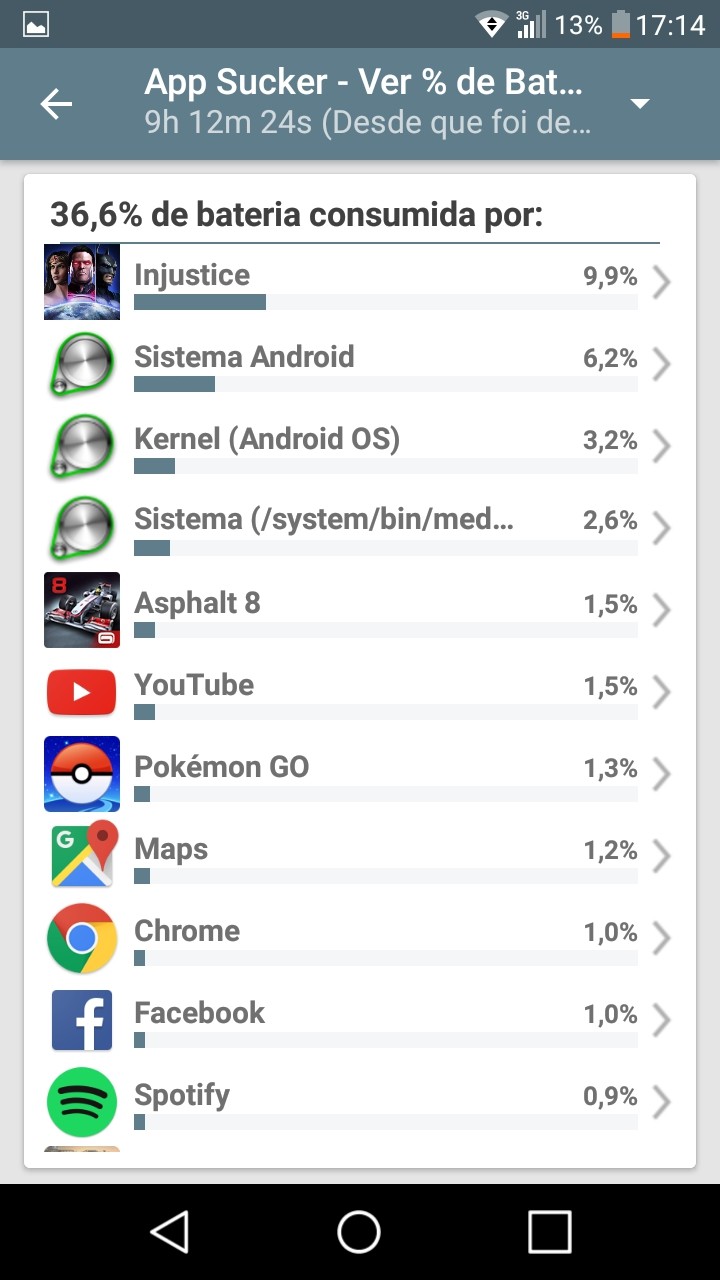Screen dimensions: 720x1280
Task: Select the Sistema (/system/bin/med… entry
Action: [x=360, y=528]
